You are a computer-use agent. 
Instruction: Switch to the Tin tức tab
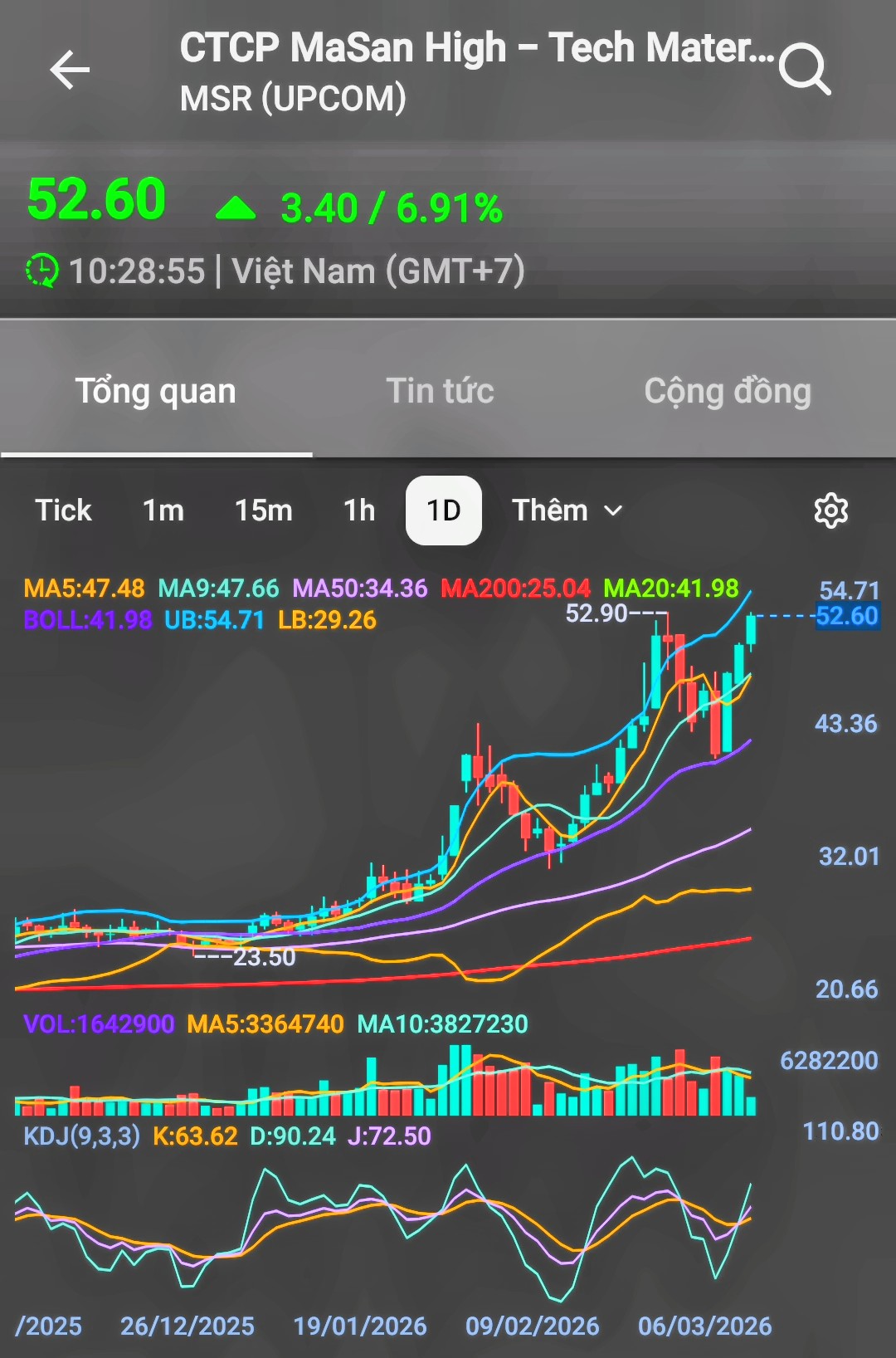pos(440,391)
